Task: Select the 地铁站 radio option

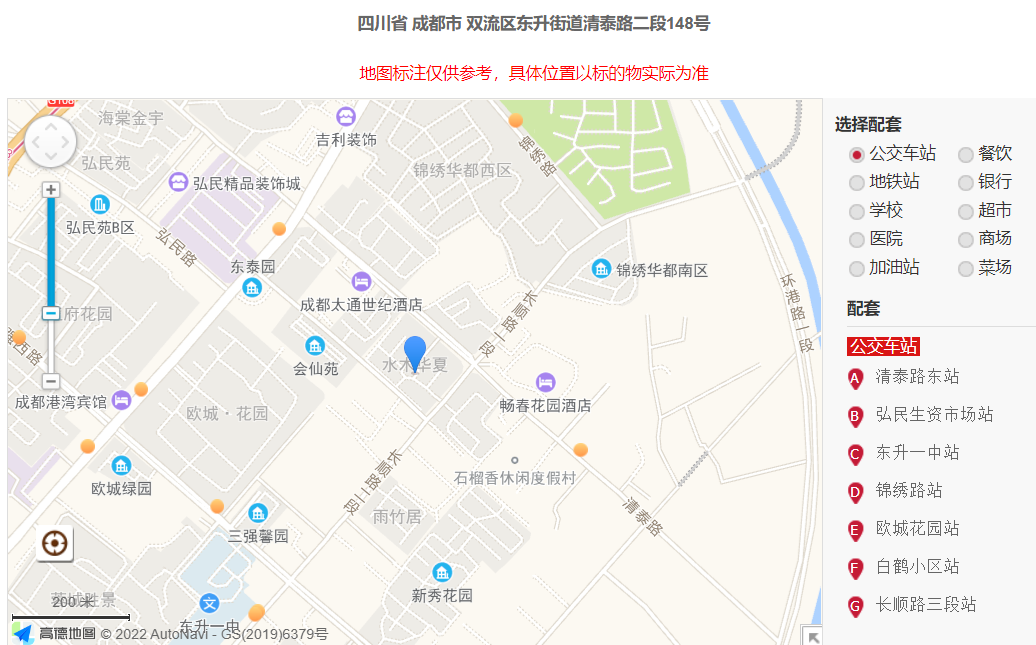Action: [857, 183]
